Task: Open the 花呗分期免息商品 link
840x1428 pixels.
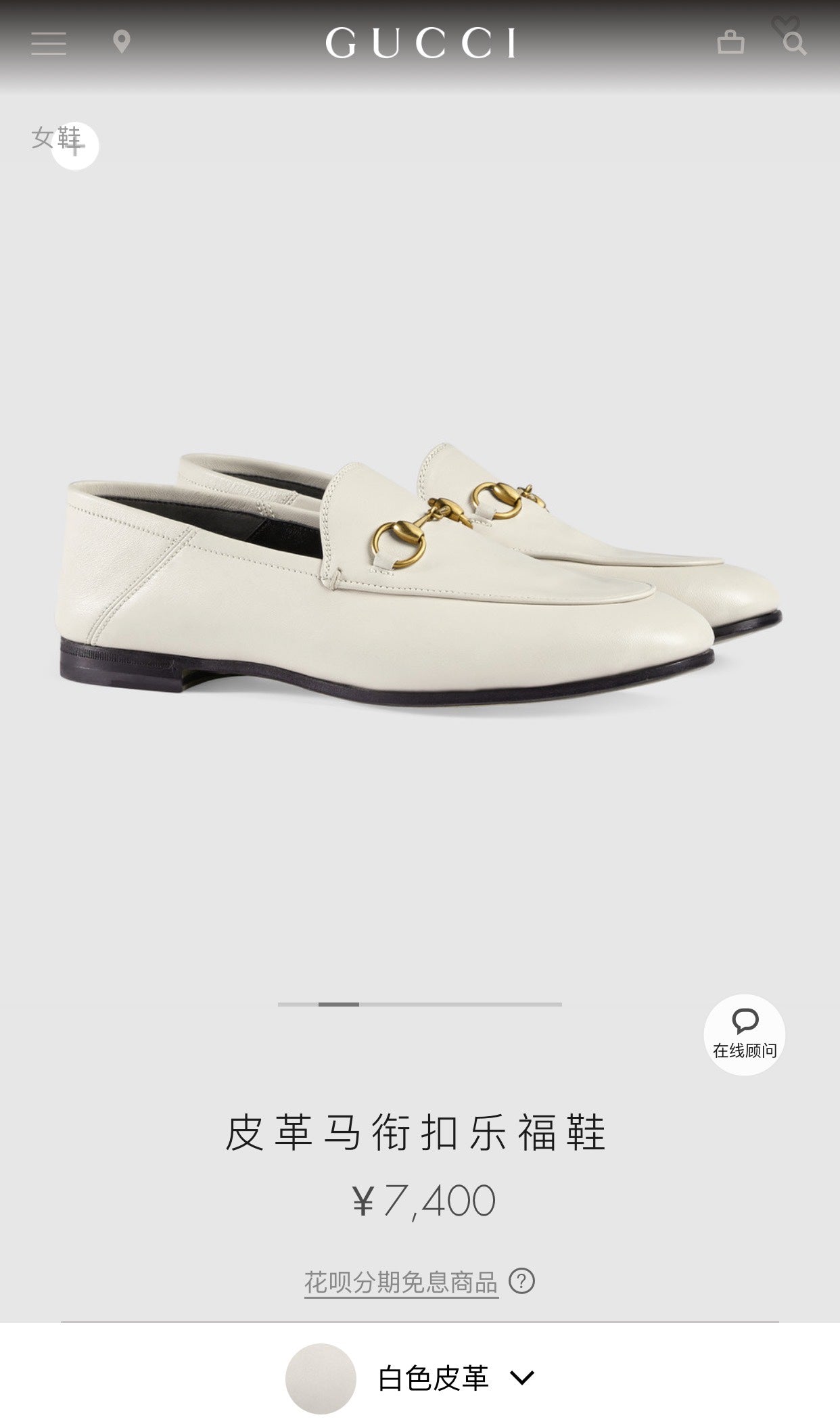Action: pos(401,1282)
